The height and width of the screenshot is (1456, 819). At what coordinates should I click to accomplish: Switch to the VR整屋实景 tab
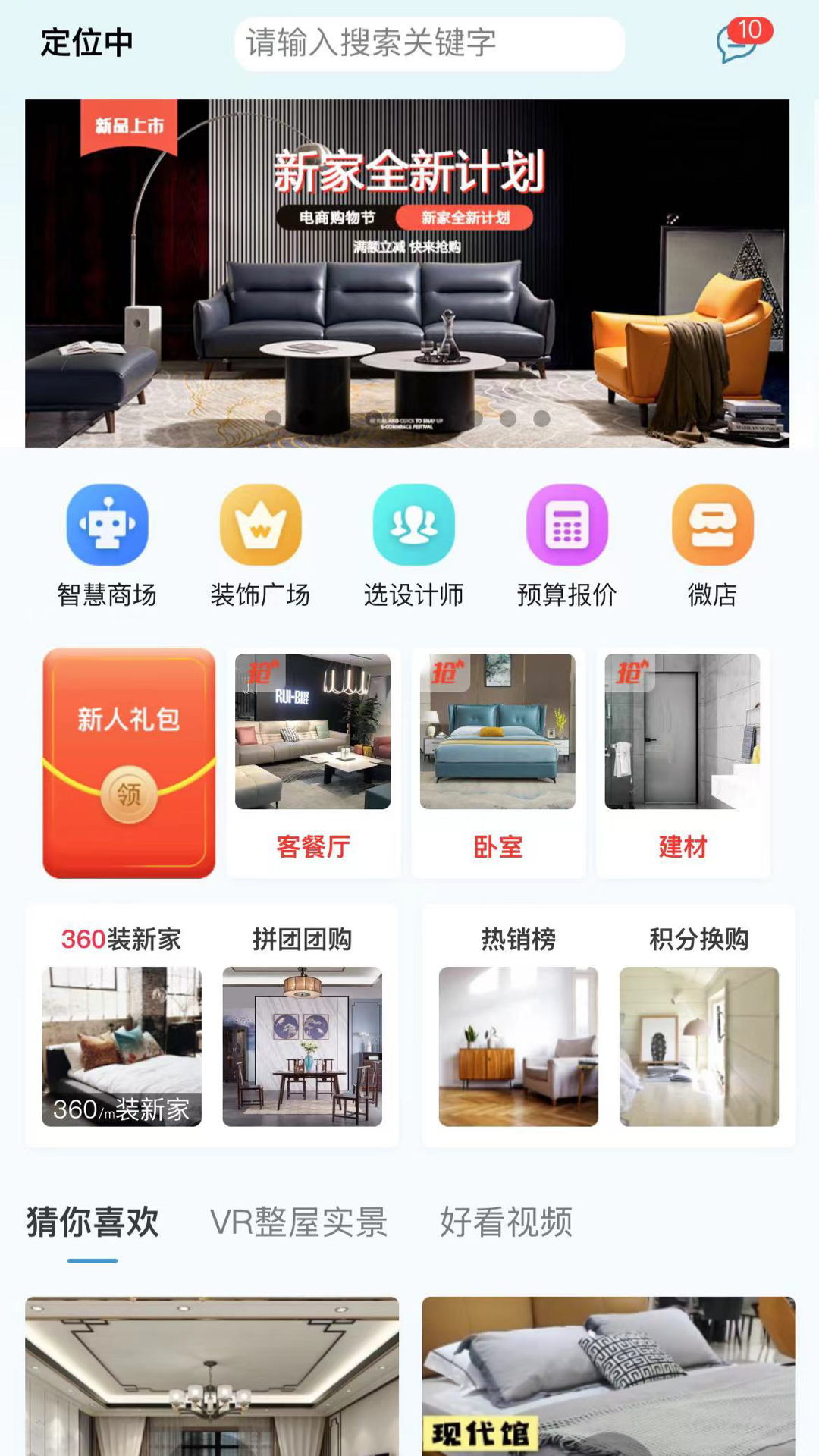299,1222
